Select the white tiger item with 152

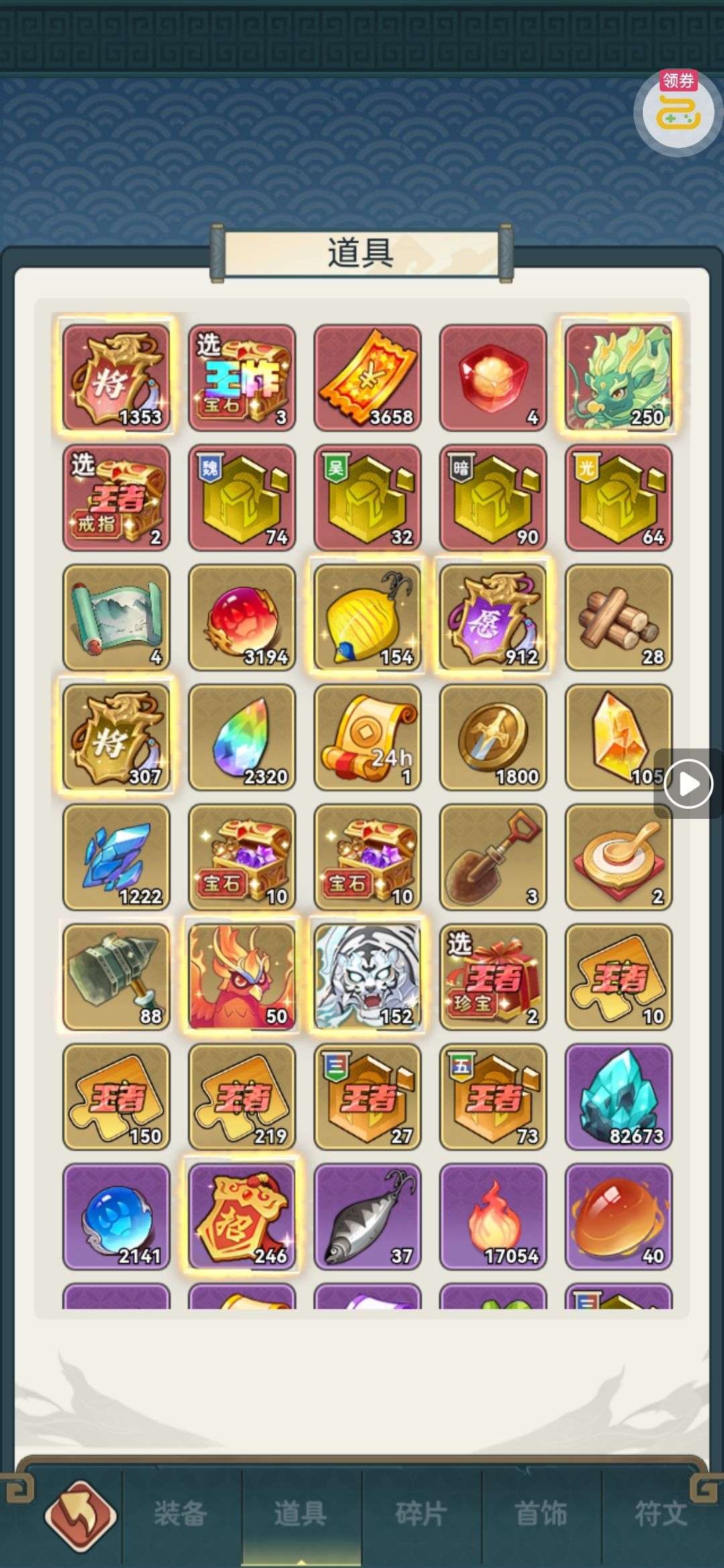click(x=367, y=976)
